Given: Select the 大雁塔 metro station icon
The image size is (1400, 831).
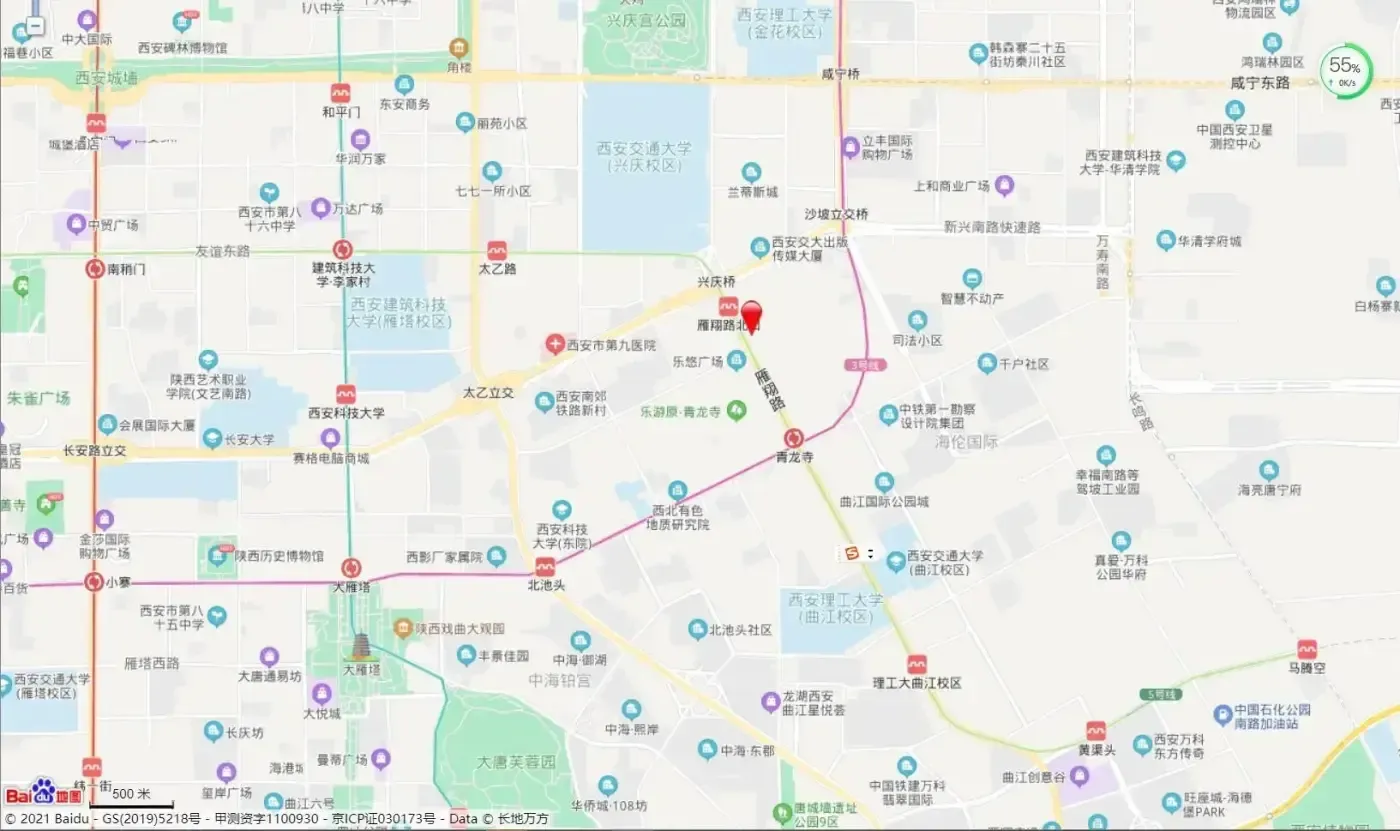Looking at the screenshot, I should click(x=350, y=567).
